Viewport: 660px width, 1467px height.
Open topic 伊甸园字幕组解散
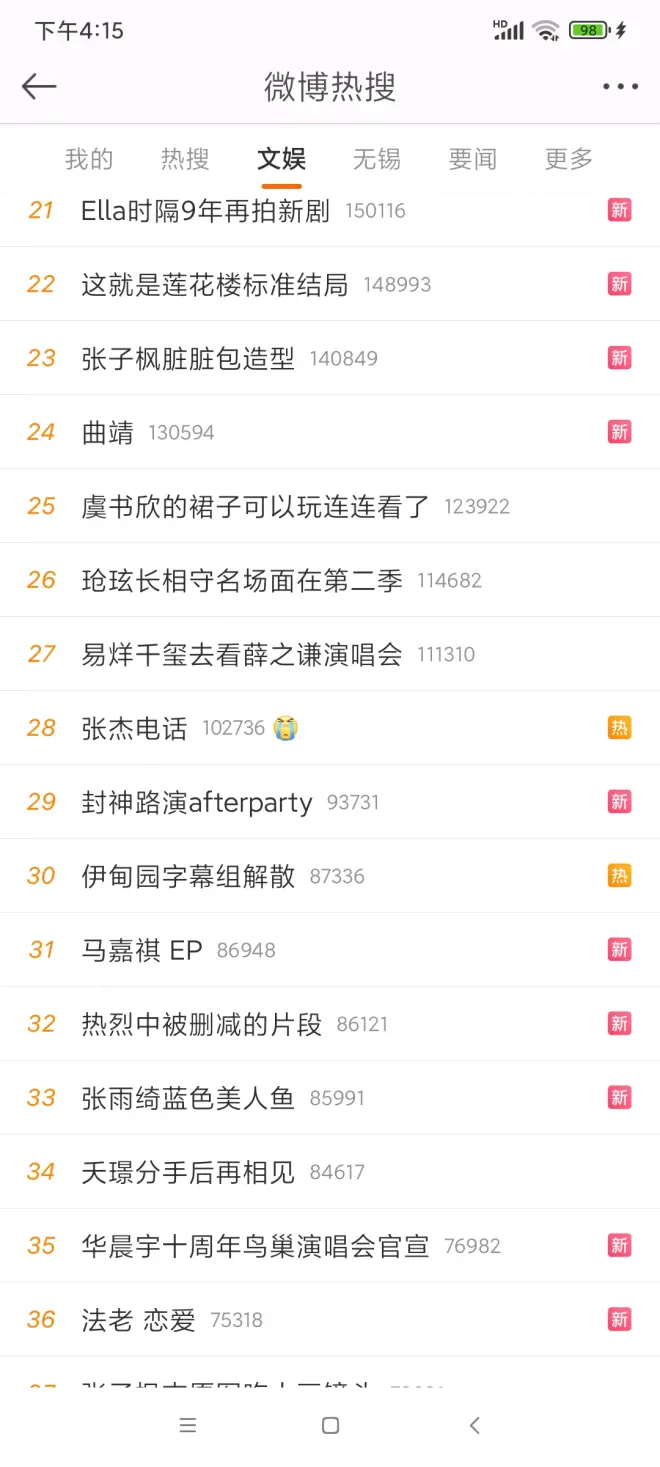pos(188,877)
